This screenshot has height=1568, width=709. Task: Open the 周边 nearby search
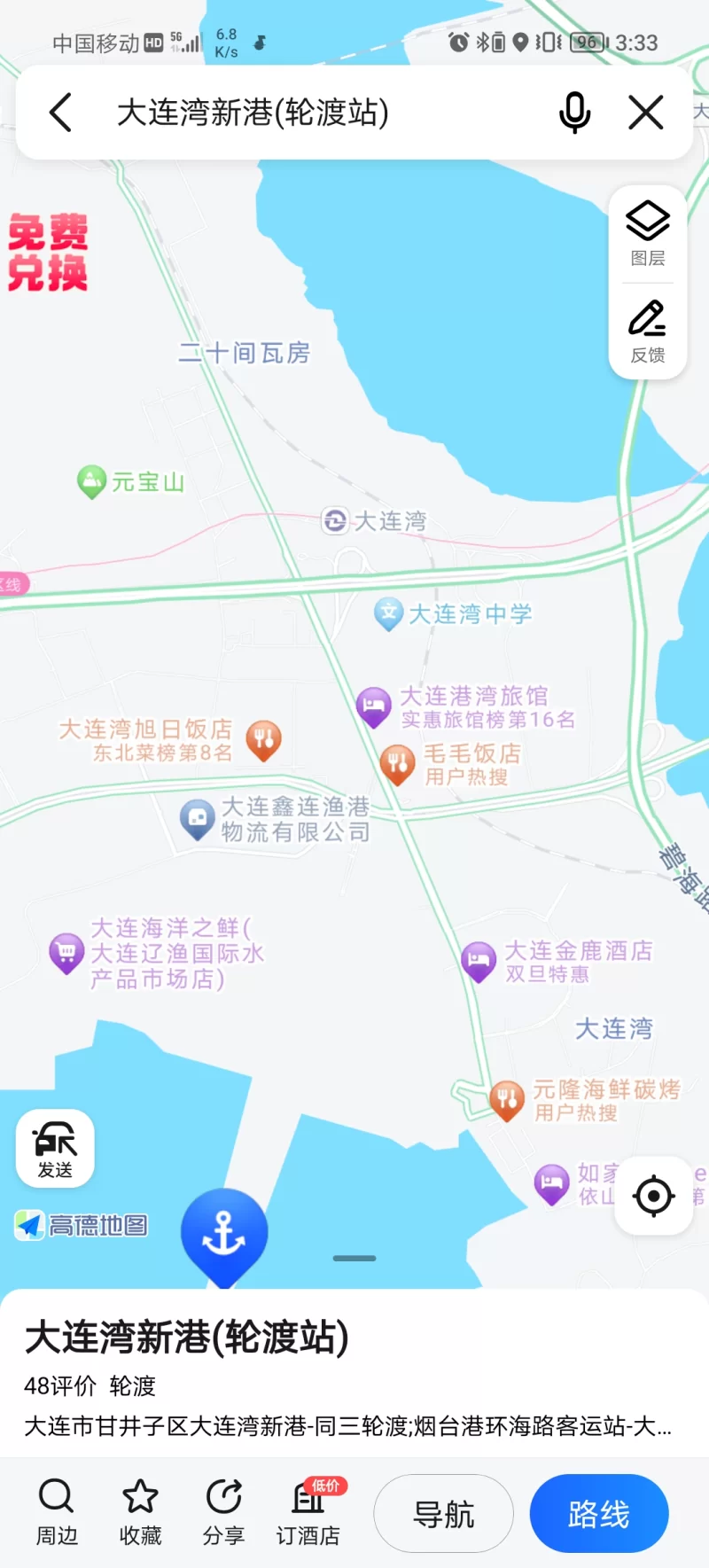(57, 1513)
